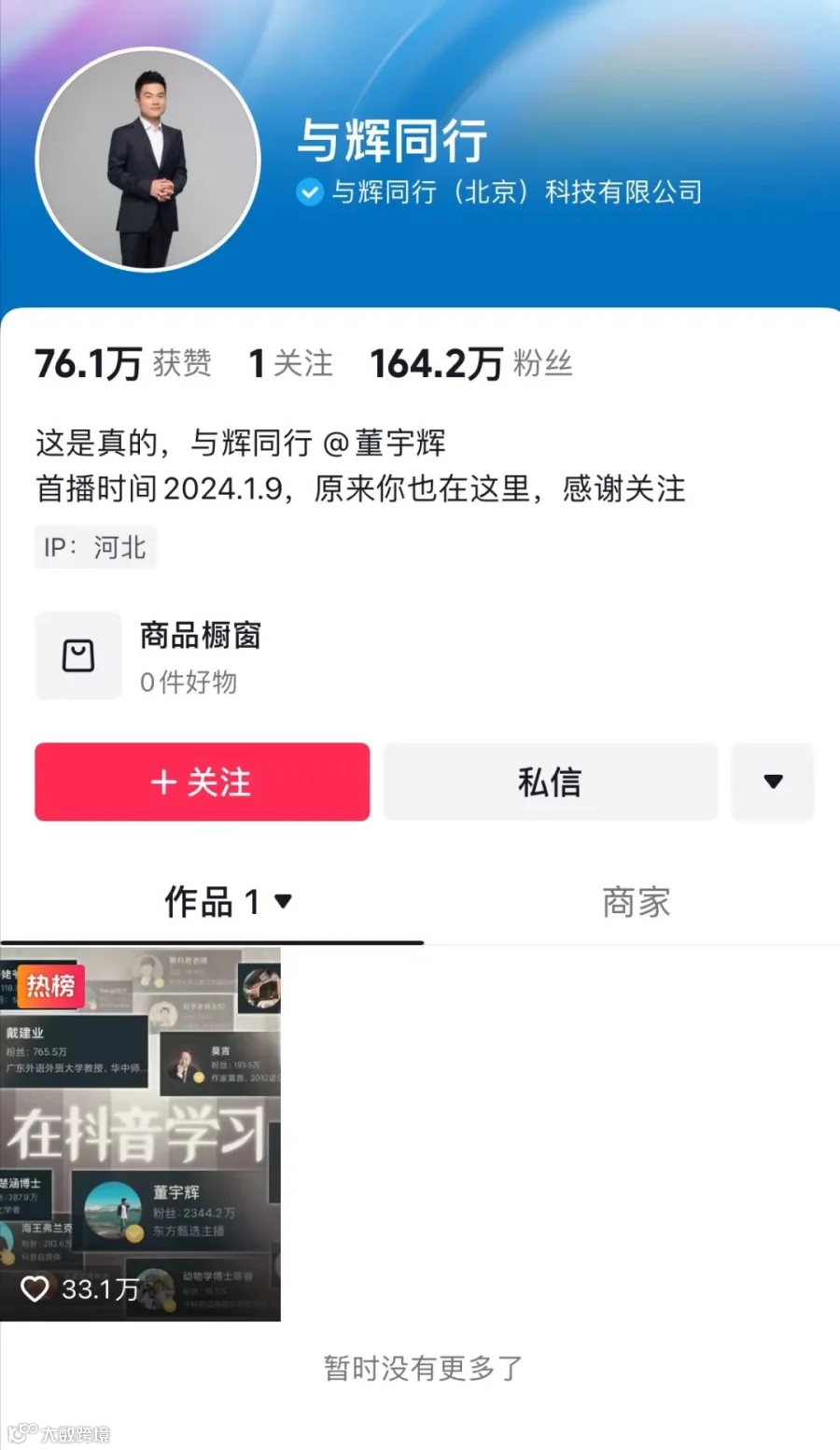Open the 1 关注 following list

(x=290, y=363)
